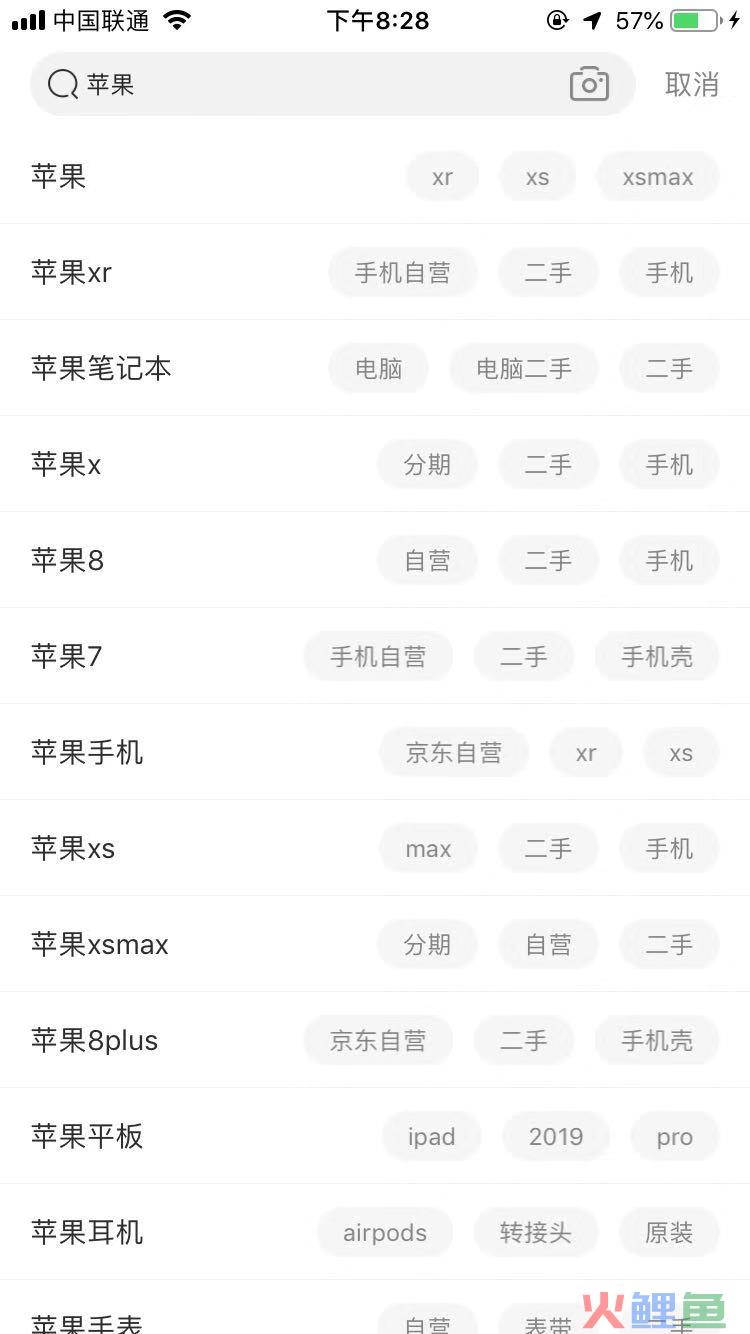The height and width of the screenshot is (1334, 750).
Task: Tap the 京东自营 chip beside 苹果手机
Action: [453, 752]
